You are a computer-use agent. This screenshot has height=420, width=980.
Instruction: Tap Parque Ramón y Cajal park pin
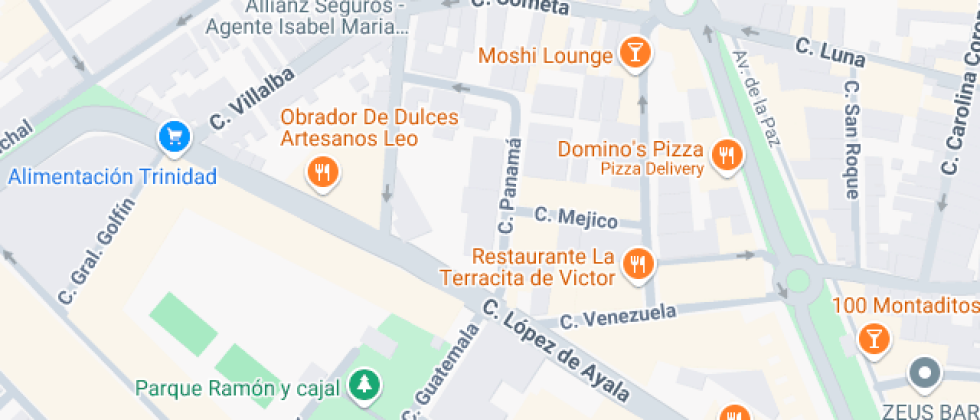tap(361, 384)
